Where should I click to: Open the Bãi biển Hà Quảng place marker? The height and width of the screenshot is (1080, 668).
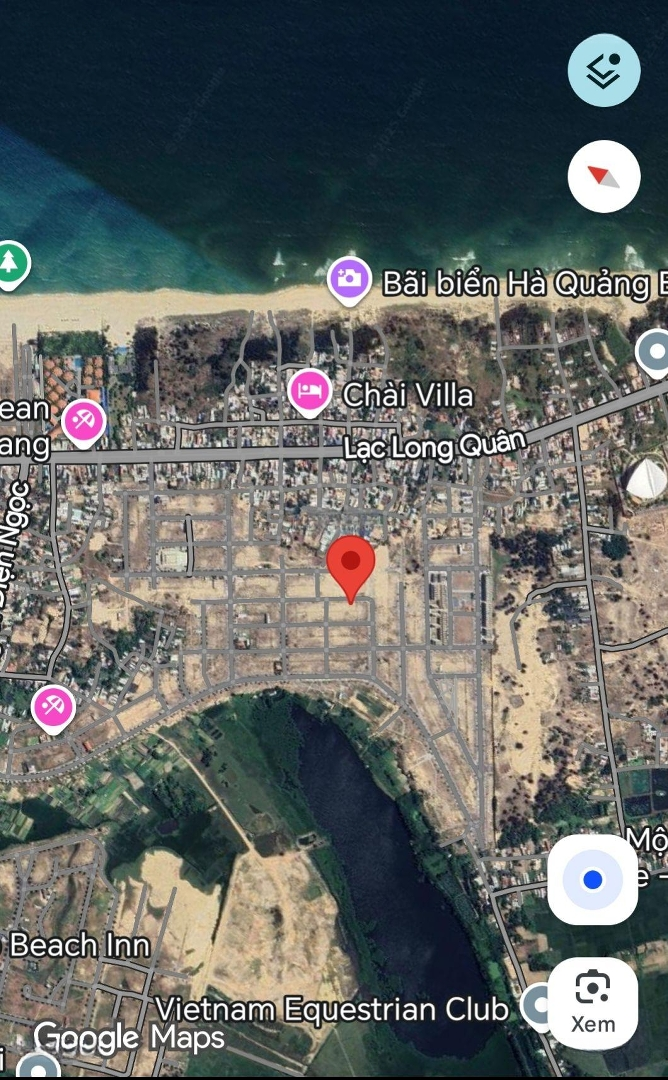349,277
